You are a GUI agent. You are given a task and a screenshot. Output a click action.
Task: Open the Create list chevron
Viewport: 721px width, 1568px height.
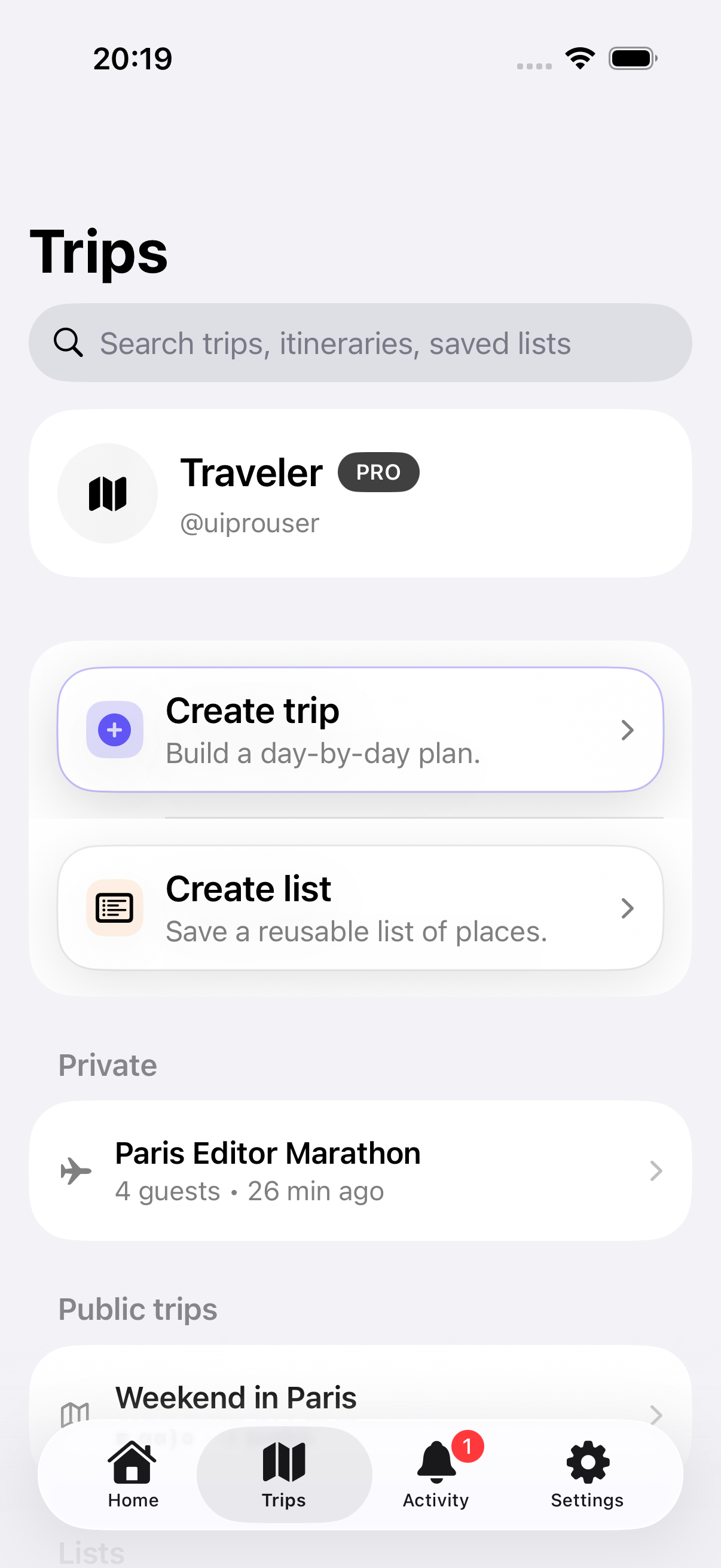[x=627, y=907]
